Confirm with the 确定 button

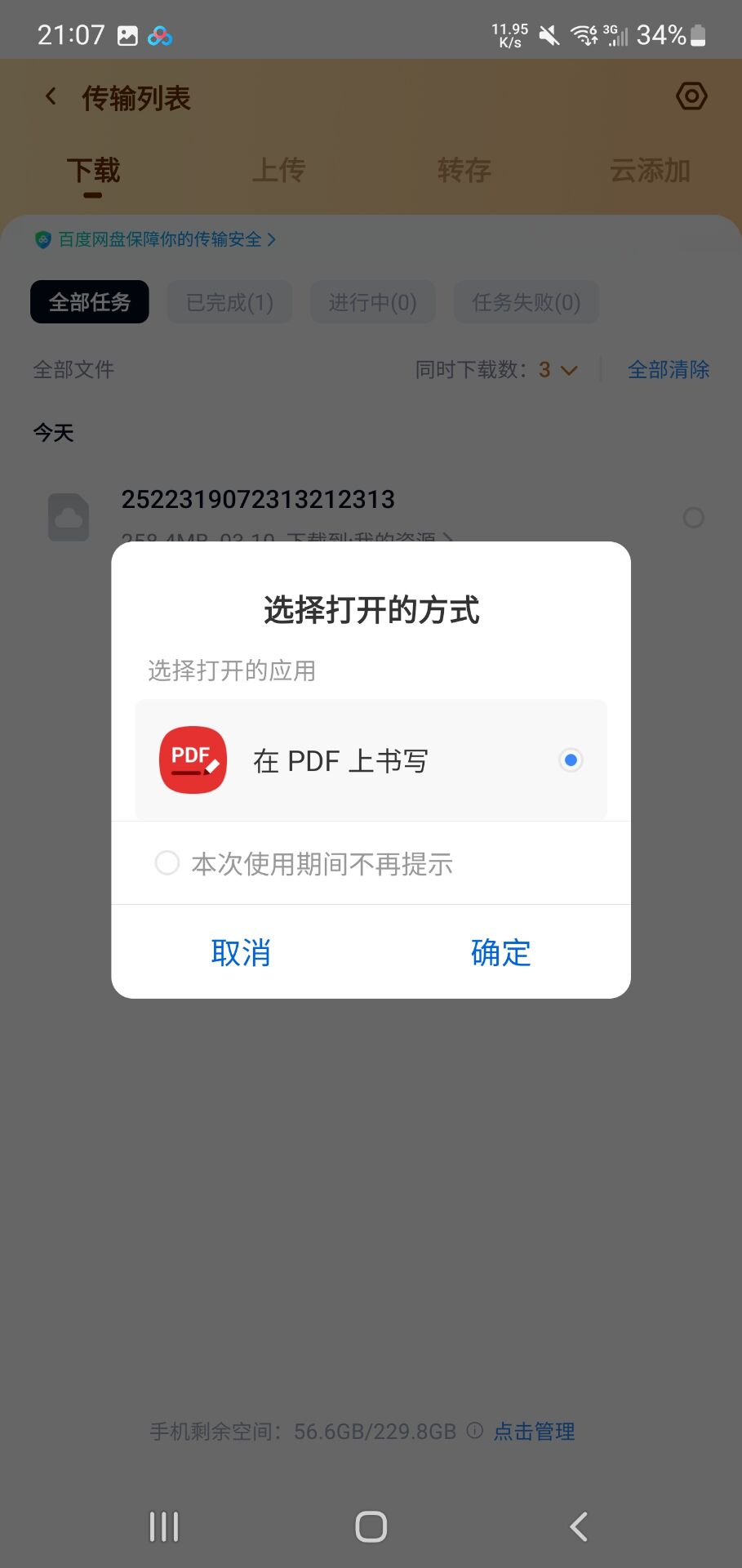click(x=500, y=952)
